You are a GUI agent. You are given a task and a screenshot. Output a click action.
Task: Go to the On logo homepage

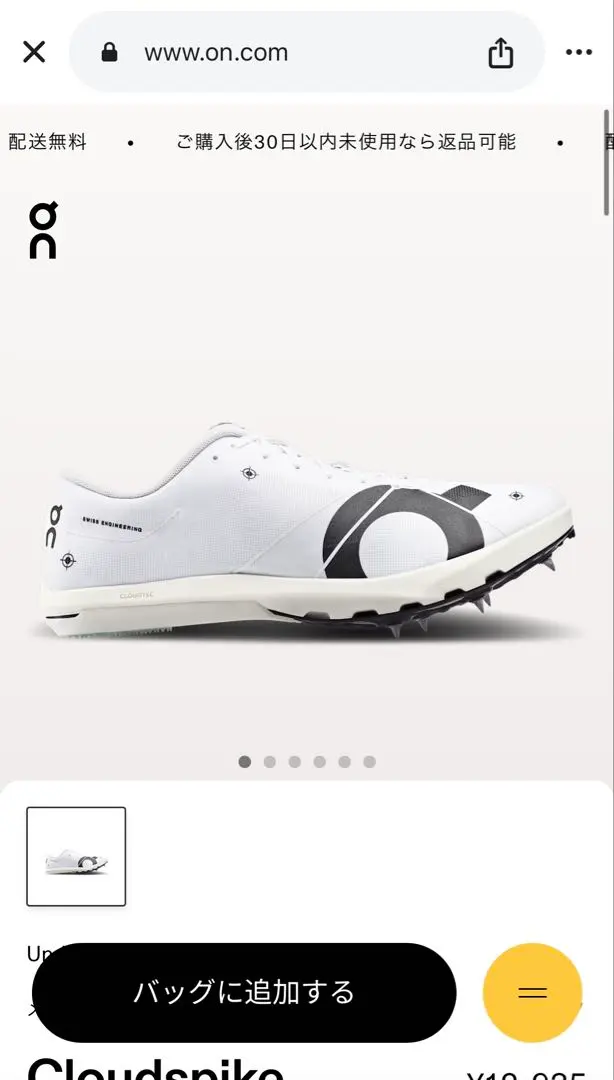(x=43, y=230)
